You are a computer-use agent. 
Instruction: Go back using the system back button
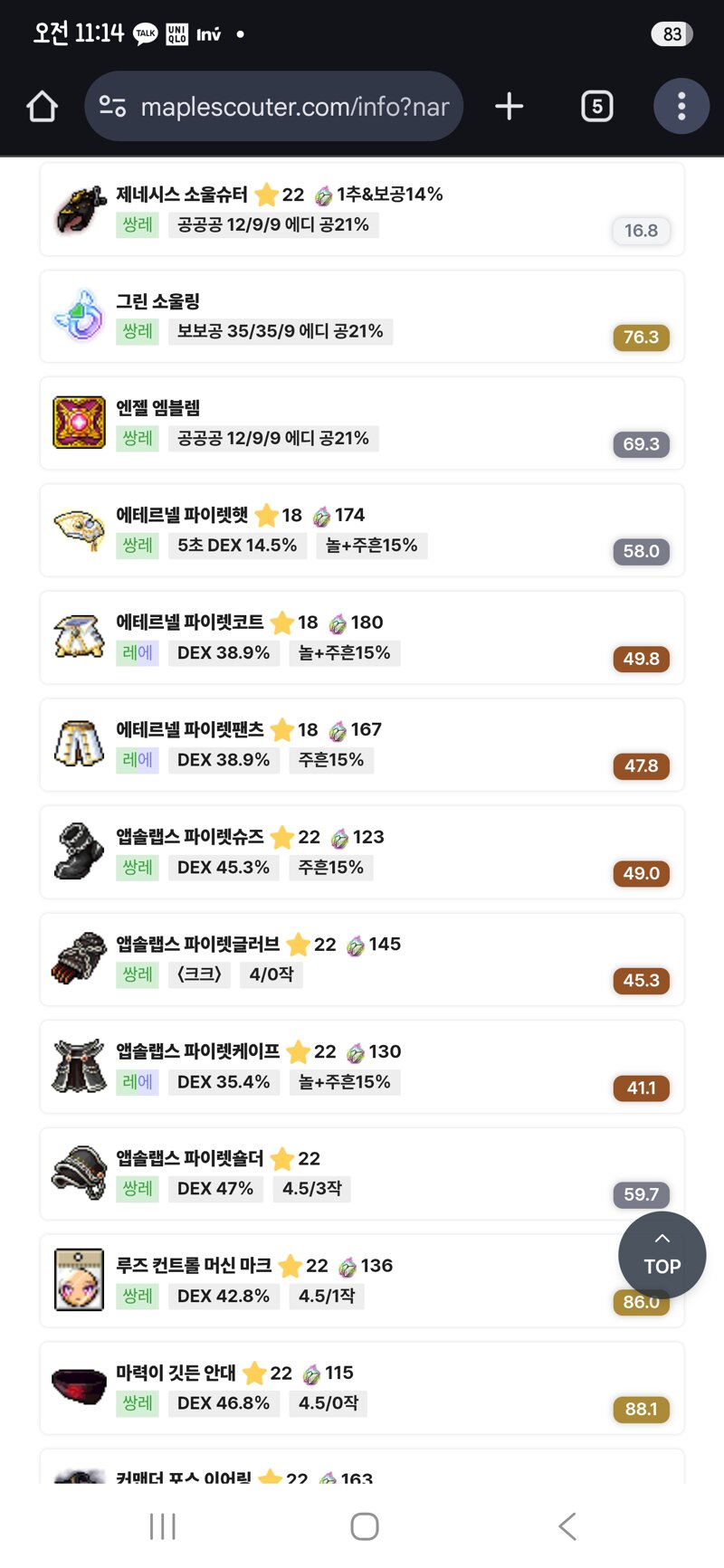[x=567, y=1526]
